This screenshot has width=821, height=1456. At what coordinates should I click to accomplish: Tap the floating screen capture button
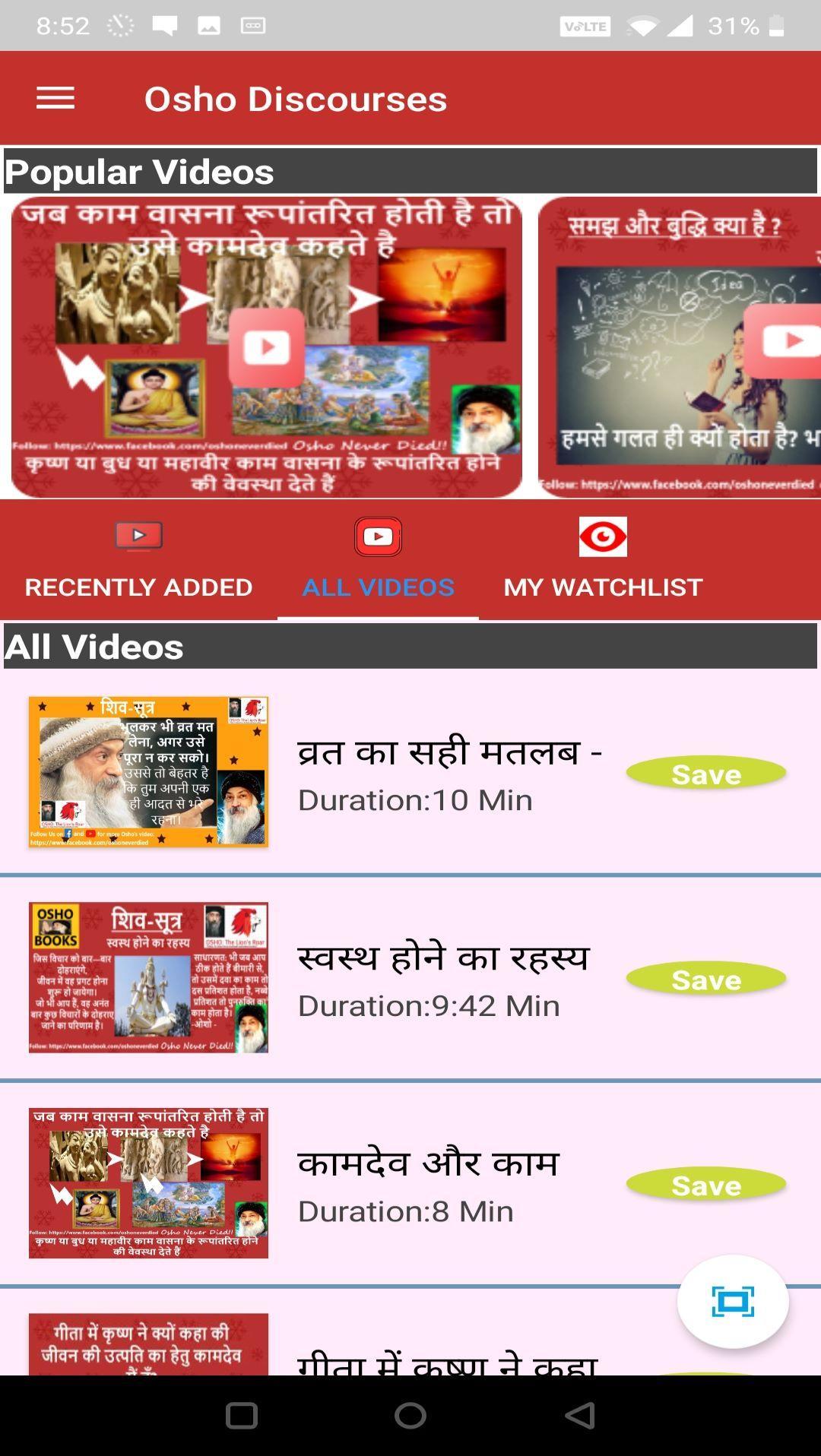[732, 1302]
